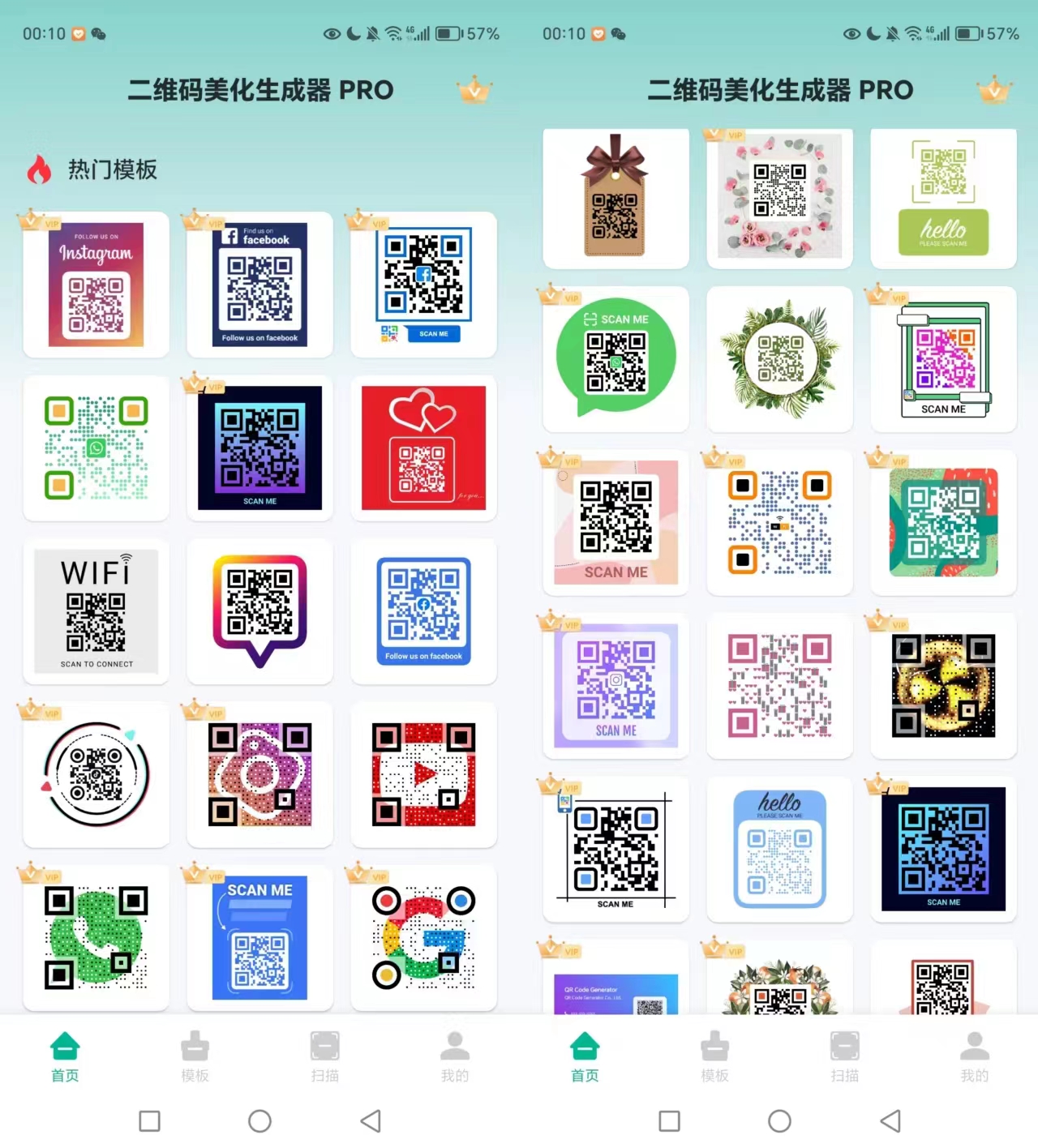Image resolution: width=1038 pixels, height=1148 pixels.
Task: Open the green chat bubble SCAN ME template
Action: (x=616, y=358)
